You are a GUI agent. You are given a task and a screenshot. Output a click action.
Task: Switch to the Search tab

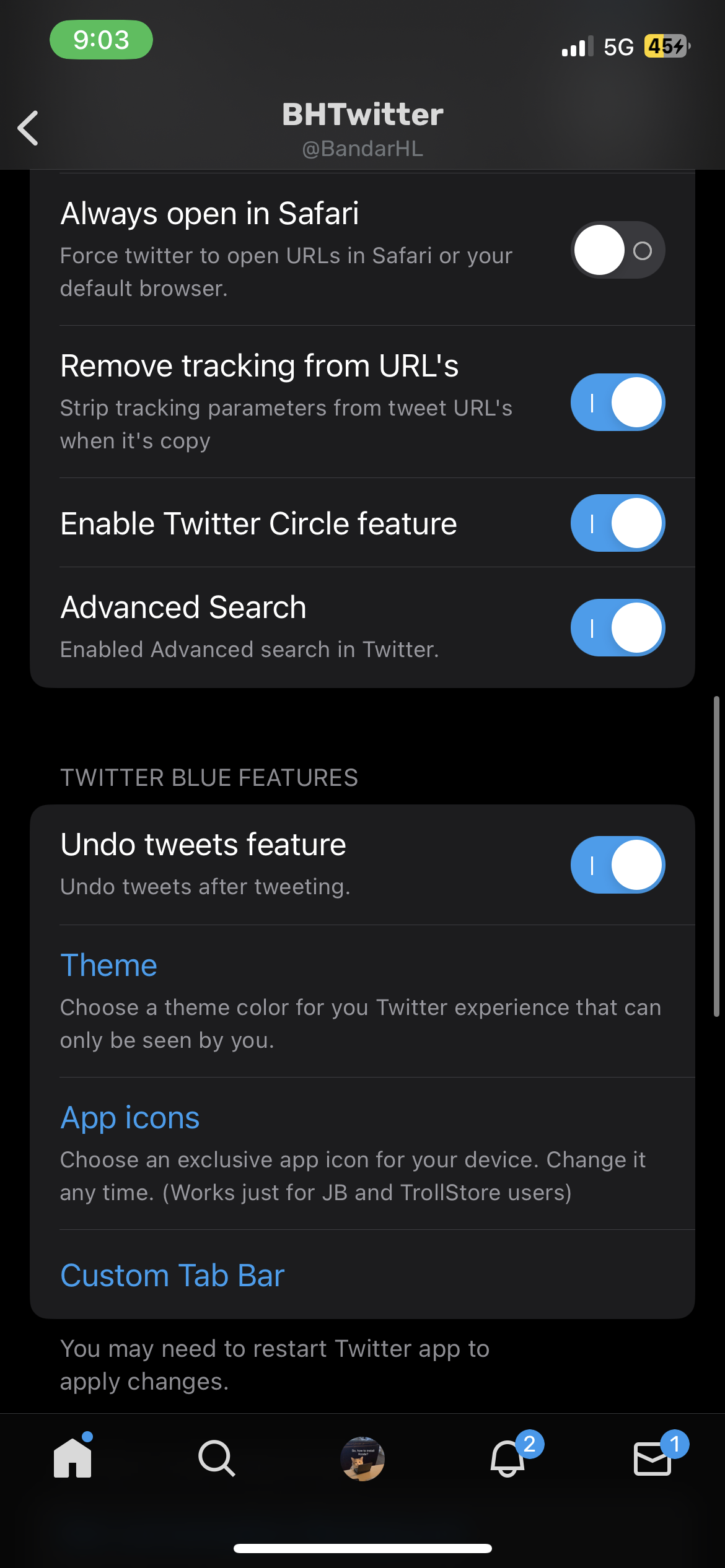click(217, 1458)
